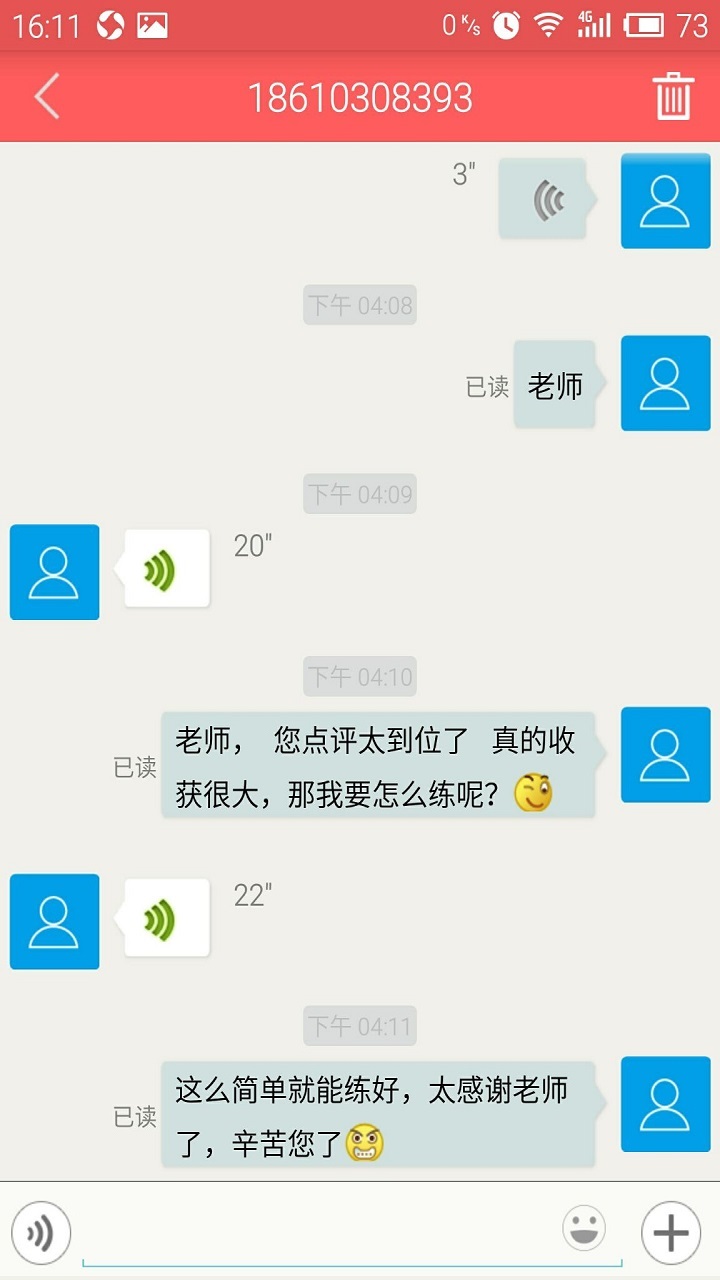Tap your avatar next to the 老师 message
Viewport: 720px width, 1280px height.
665,383
